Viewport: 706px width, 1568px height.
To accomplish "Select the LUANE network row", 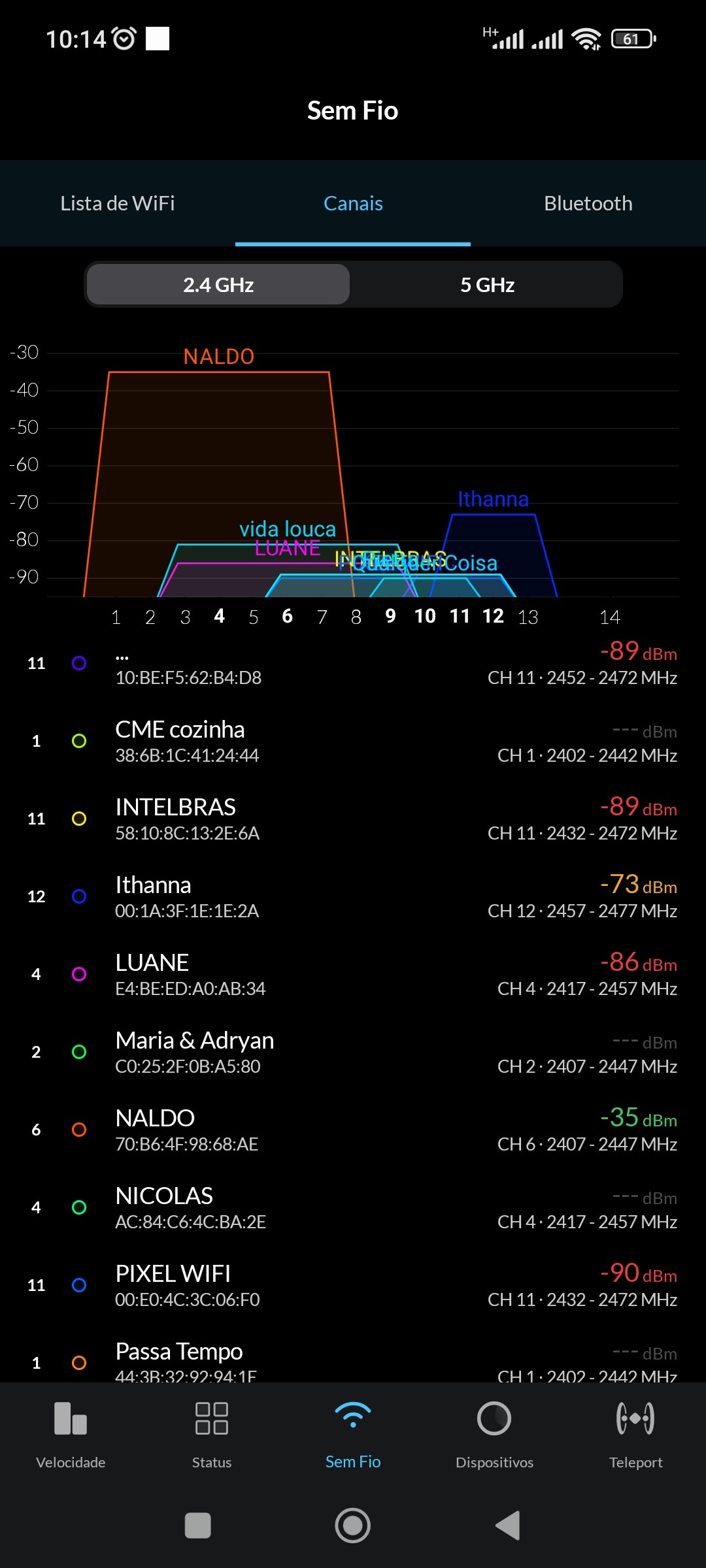I will pyautogui.click(x=353, y=974).
